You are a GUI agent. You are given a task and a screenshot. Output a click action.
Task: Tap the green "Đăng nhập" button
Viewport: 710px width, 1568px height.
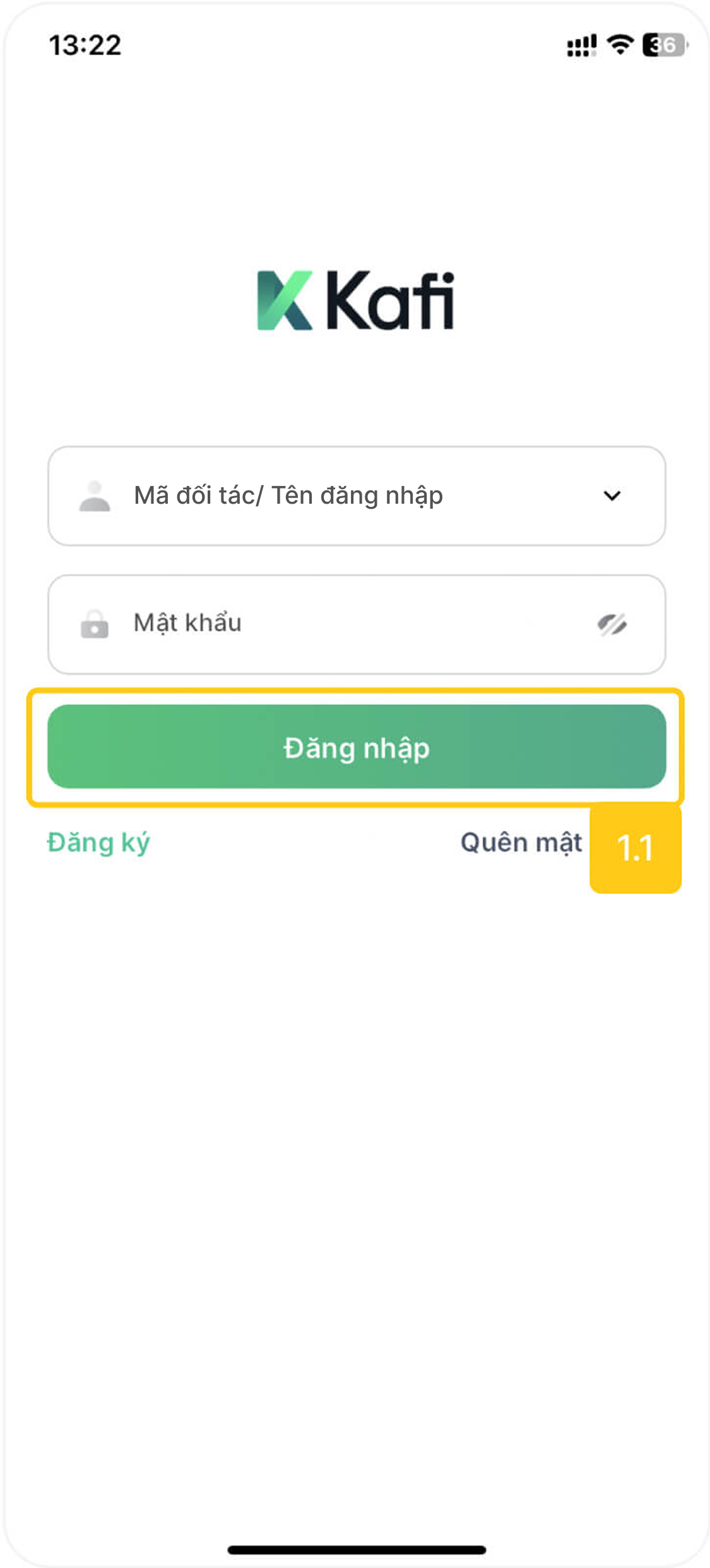pyautogui.click(x=357, y=747)
